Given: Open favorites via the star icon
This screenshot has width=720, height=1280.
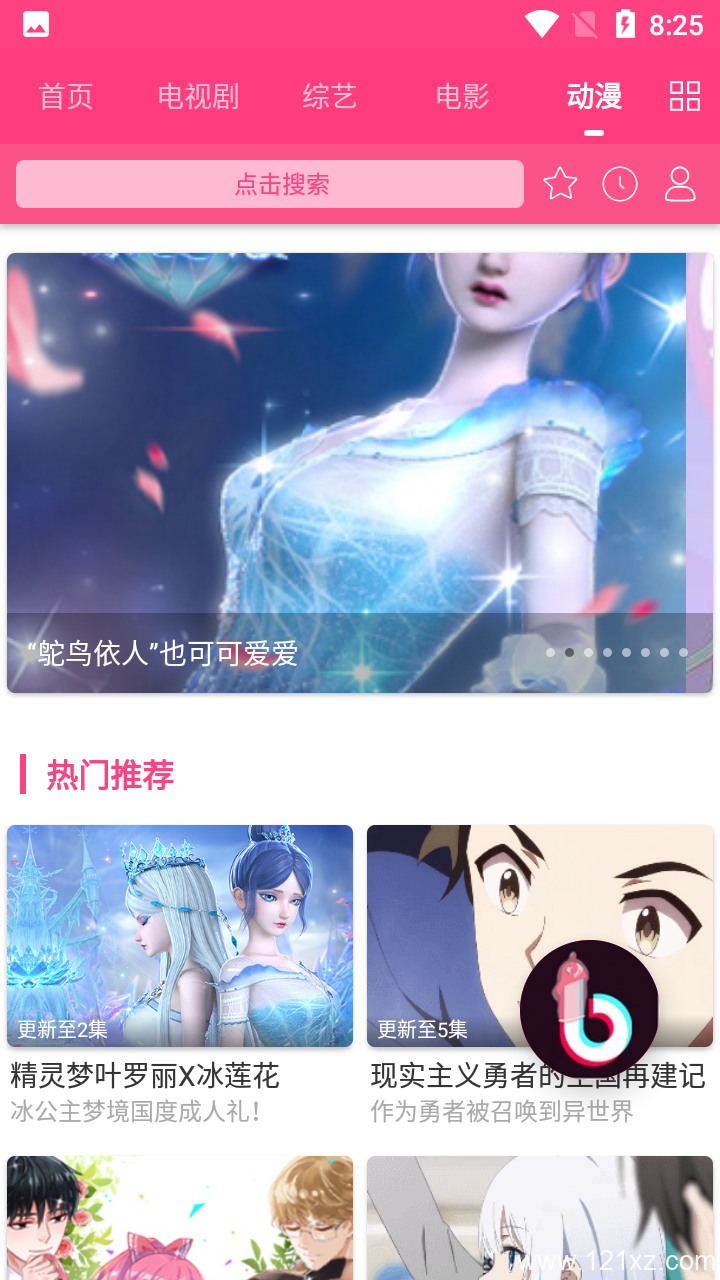Looking at the screenshot, I should 560,184.
